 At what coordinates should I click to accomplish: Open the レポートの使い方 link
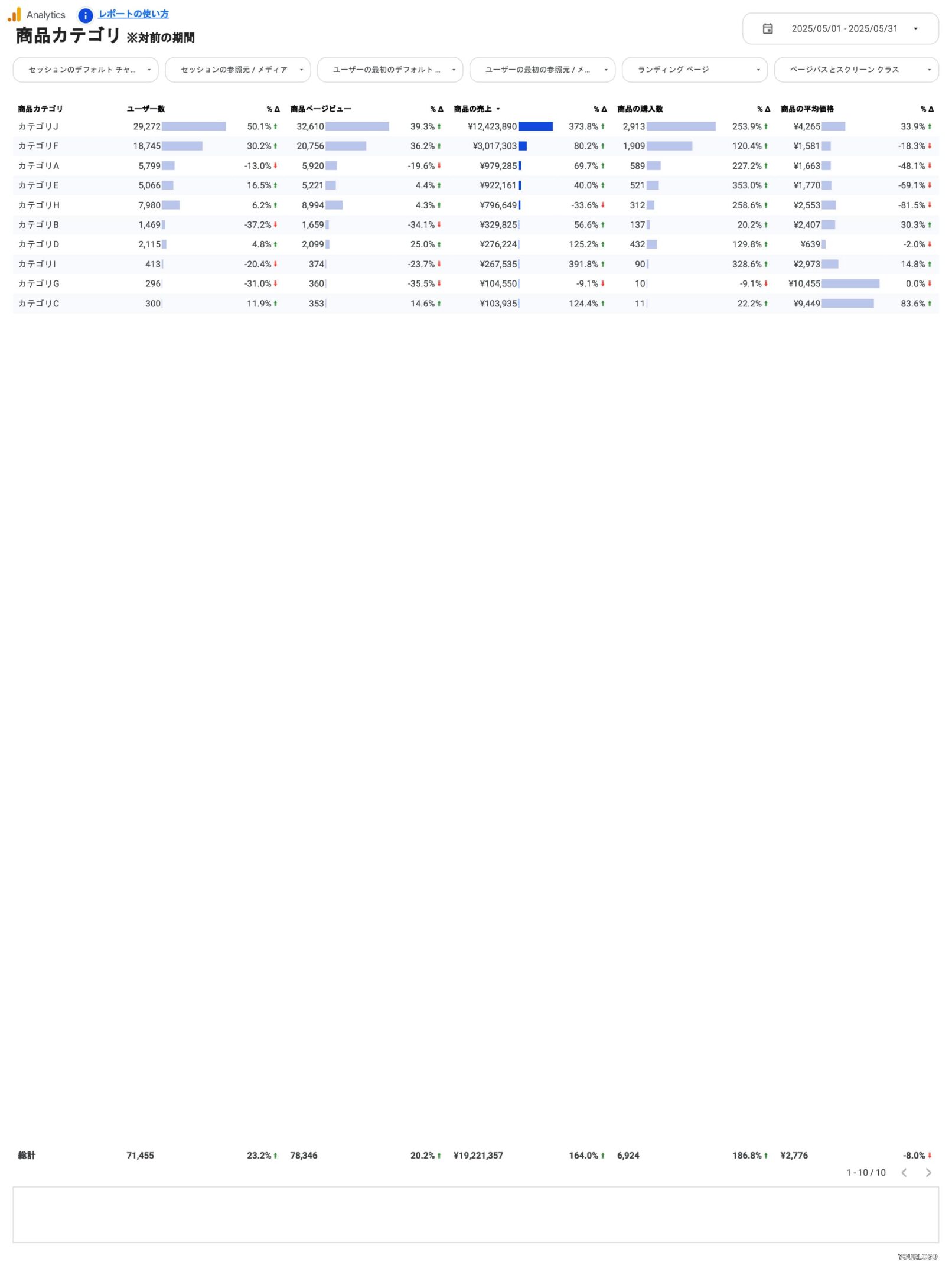pyautogui.click(x=133, y=14)
